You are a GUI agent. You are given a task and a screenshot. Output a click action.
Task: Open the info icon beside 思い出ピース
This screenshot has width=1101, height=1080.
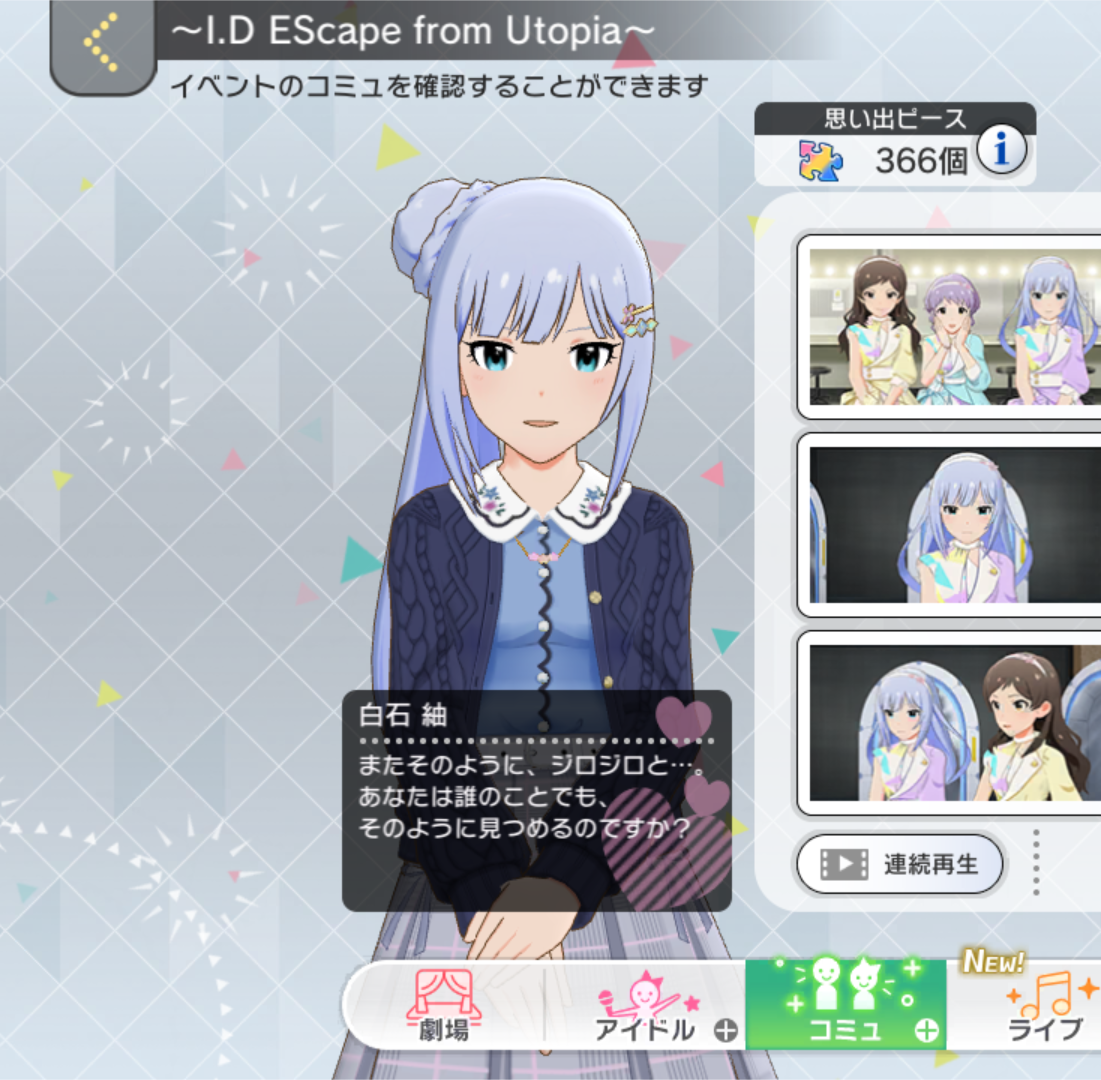pos(1001,151)
